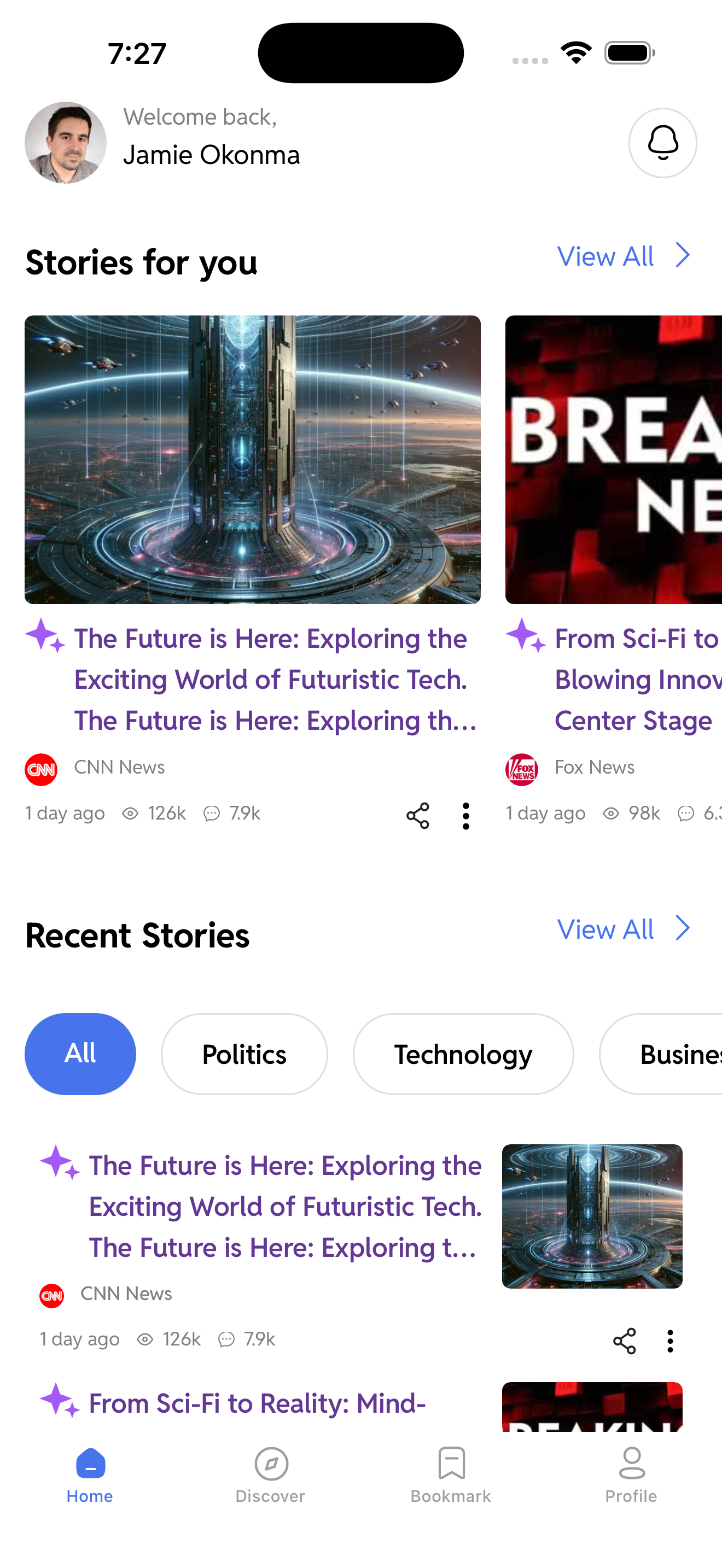Open the CNN News article in Recent Stories
722x1568 pixels.
click(285, 1206)
